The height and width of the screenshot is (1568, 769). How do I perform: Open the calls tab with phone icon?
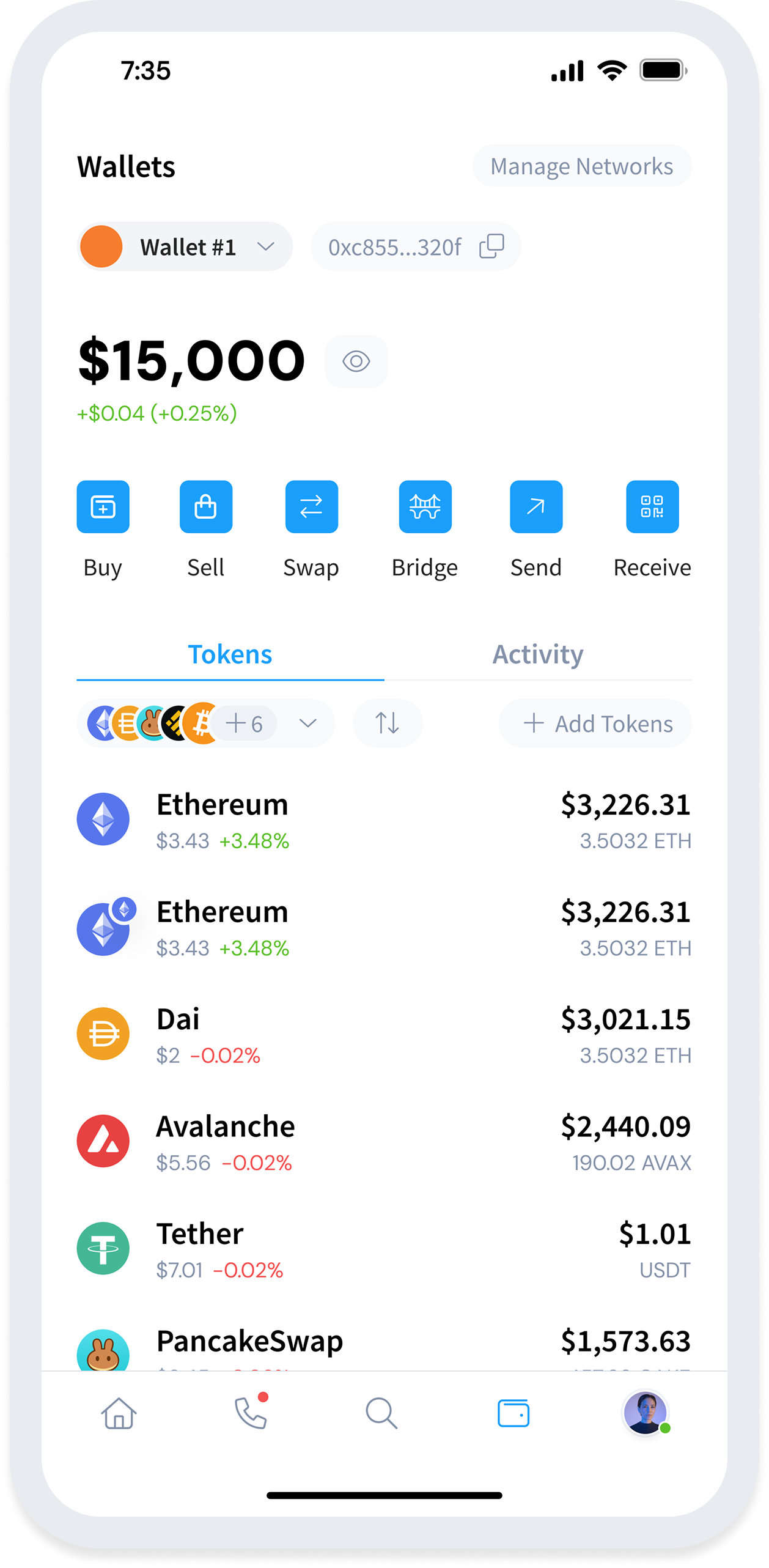(251, 1413)
